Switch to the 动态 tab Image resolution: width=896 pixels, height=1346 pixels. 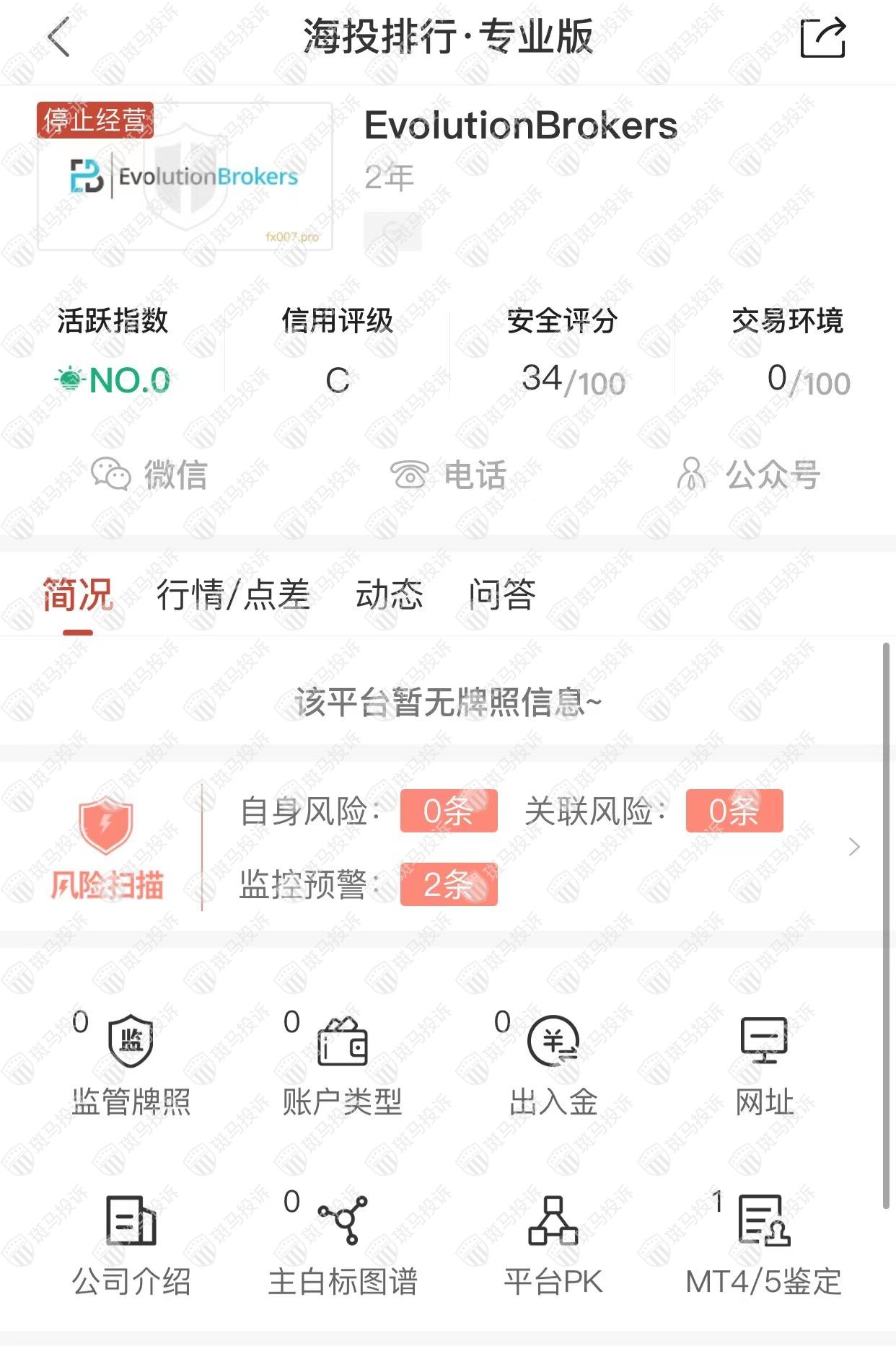pos(389,595)
